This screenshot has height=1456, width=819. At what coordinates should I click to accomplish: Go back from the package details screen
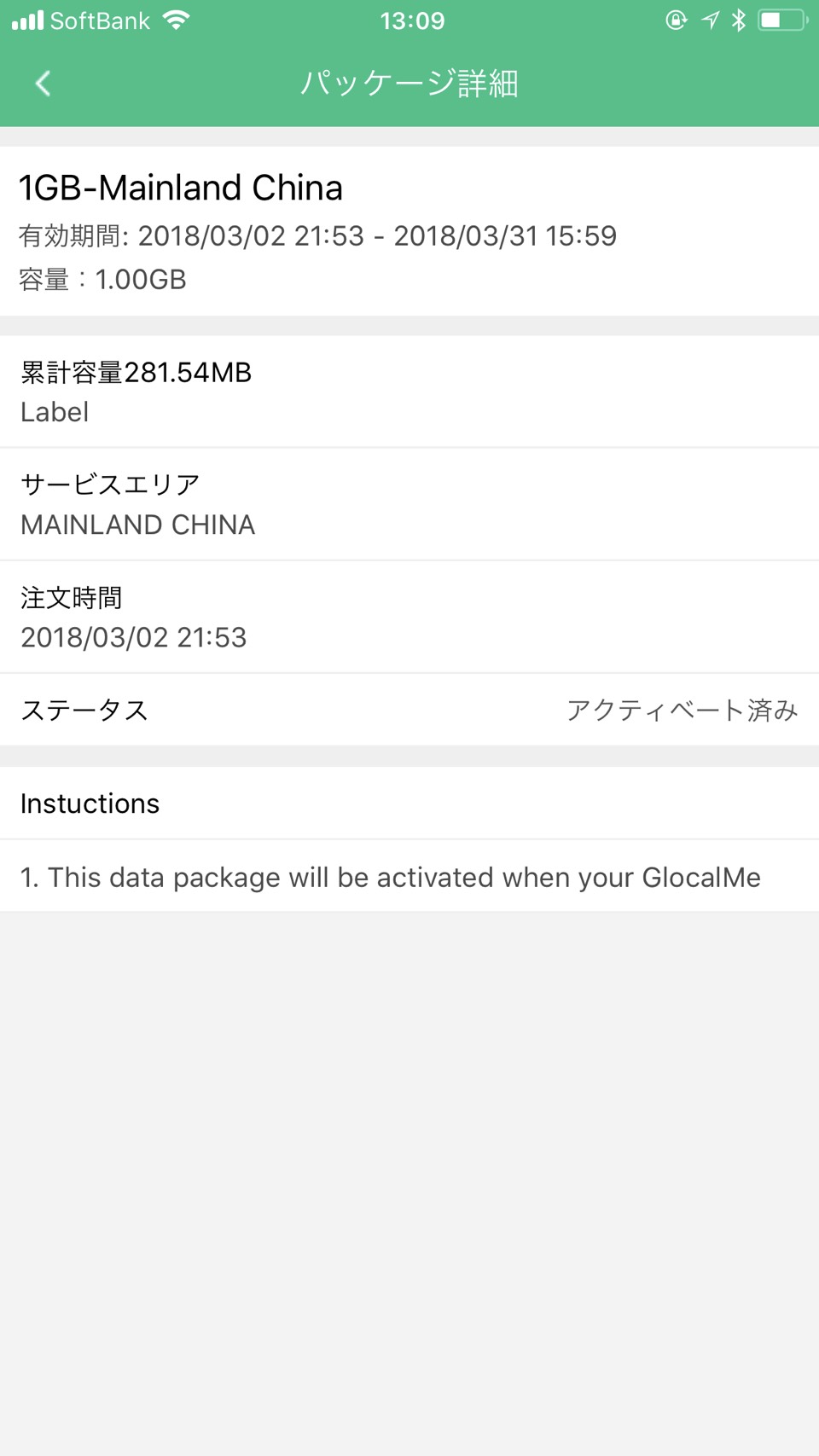pyautogui.click(x=43, y=84)
